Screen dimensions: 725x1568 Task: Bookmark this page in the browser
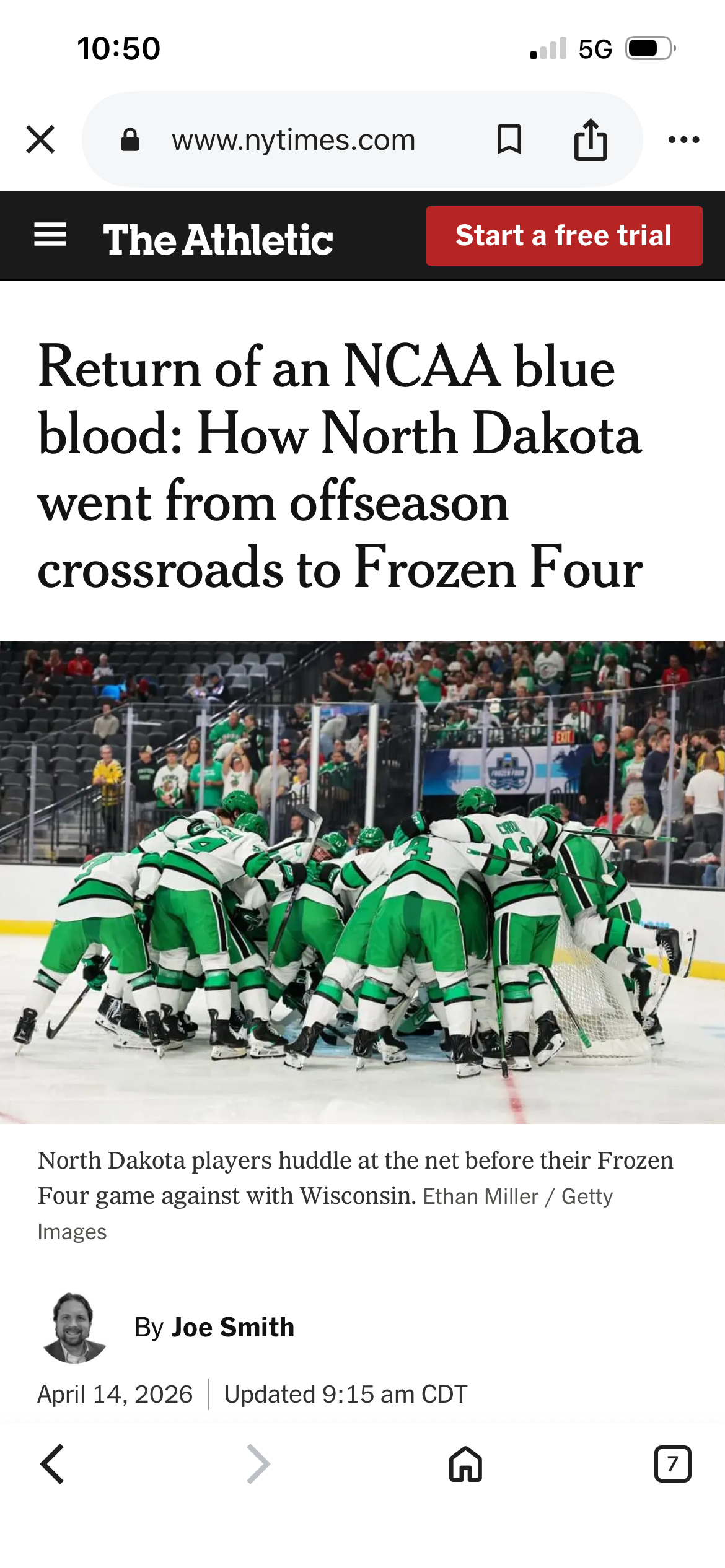pos(509,139)
